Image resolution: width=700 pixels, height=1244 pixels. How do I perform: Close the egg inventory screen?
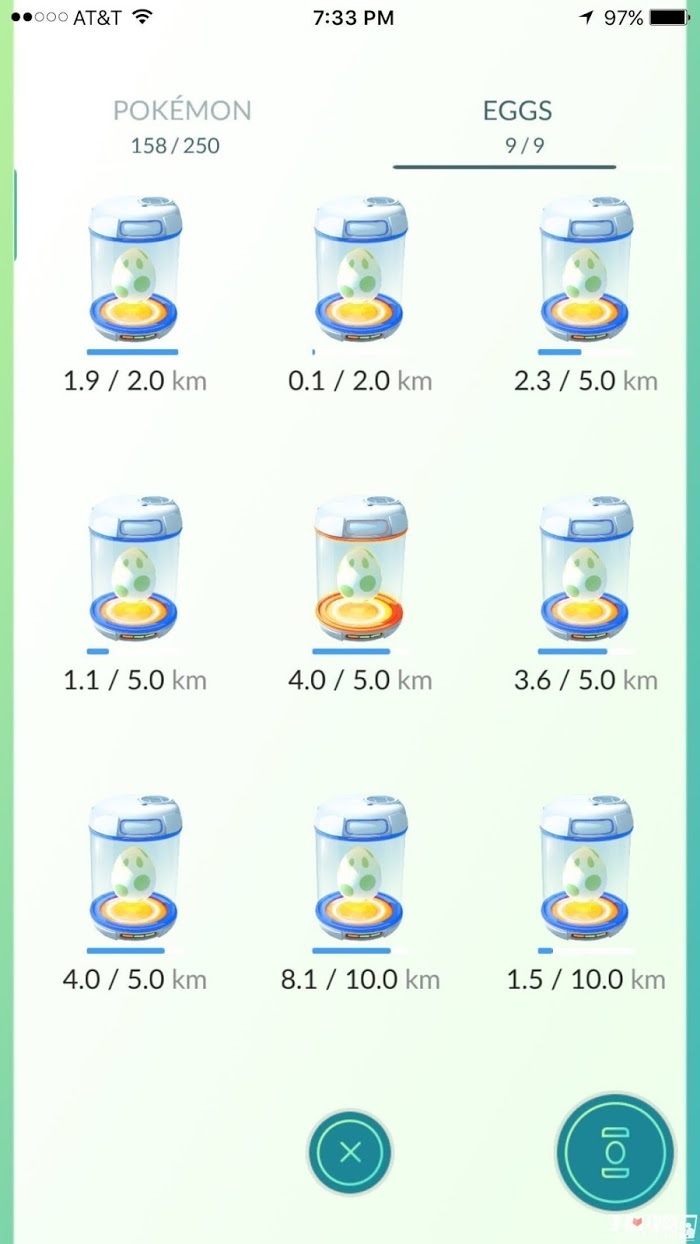coord(350,1153)
